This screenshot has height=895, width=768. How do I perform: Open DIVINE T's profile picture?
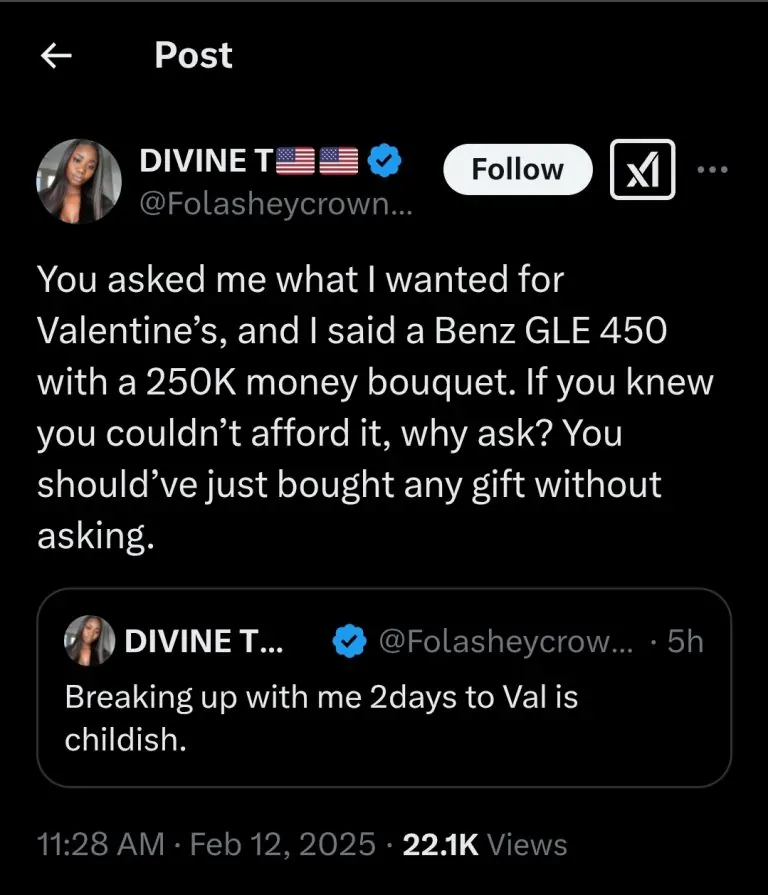pyautogui.click(x=79, y=181)
